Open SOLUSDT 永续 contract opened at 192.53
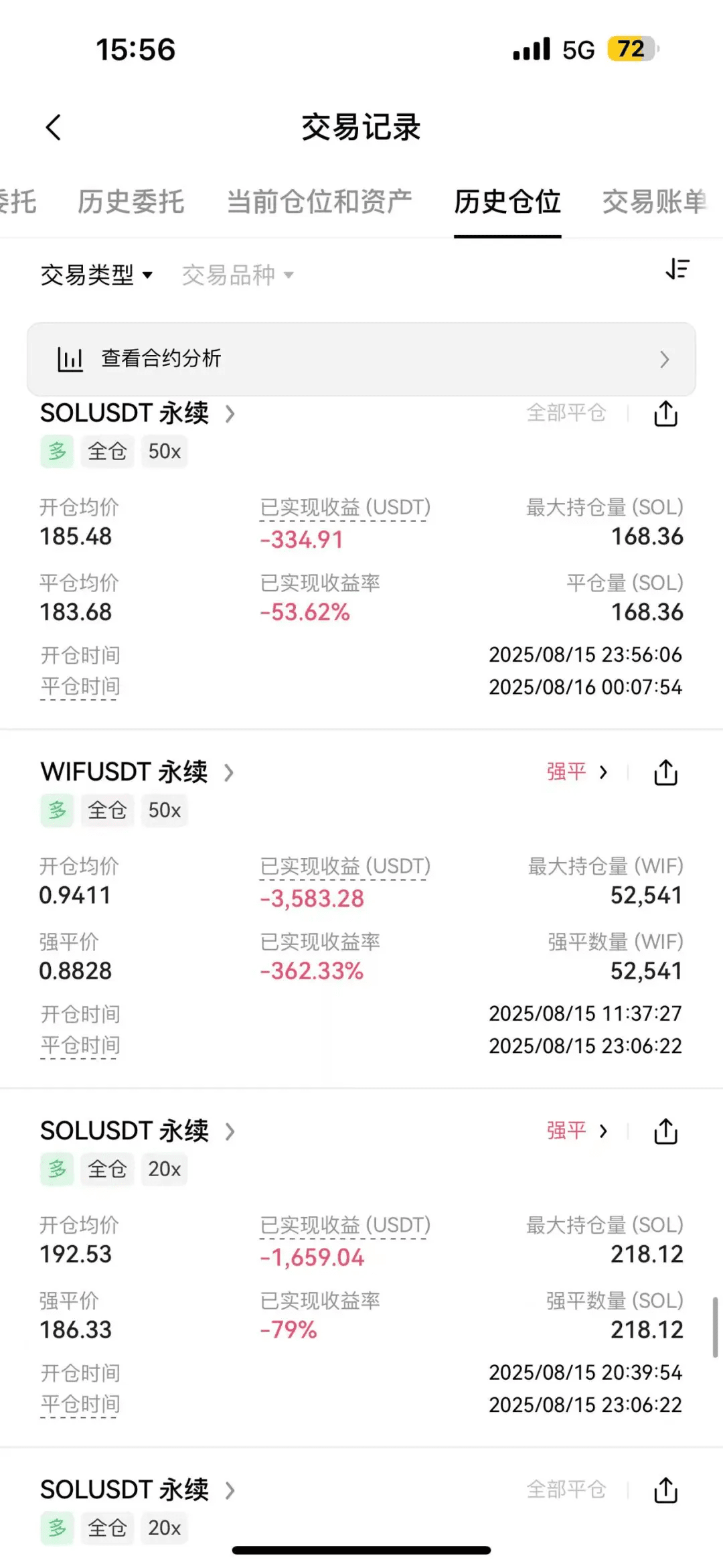The image size is (723, 1568). (137, 1131)
